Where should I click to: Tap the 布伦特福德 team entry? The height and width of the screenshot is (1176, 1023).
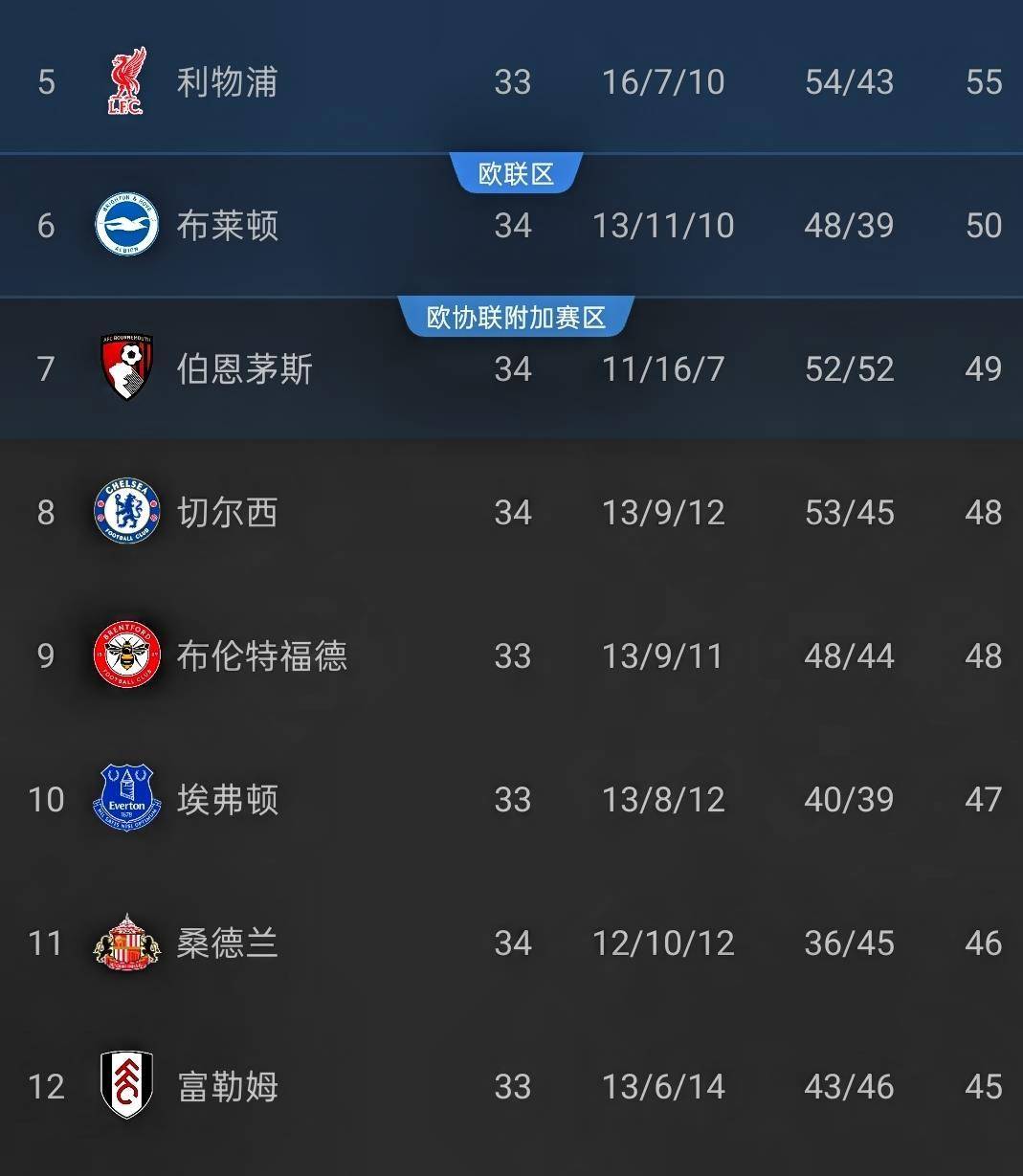point(262,656)
